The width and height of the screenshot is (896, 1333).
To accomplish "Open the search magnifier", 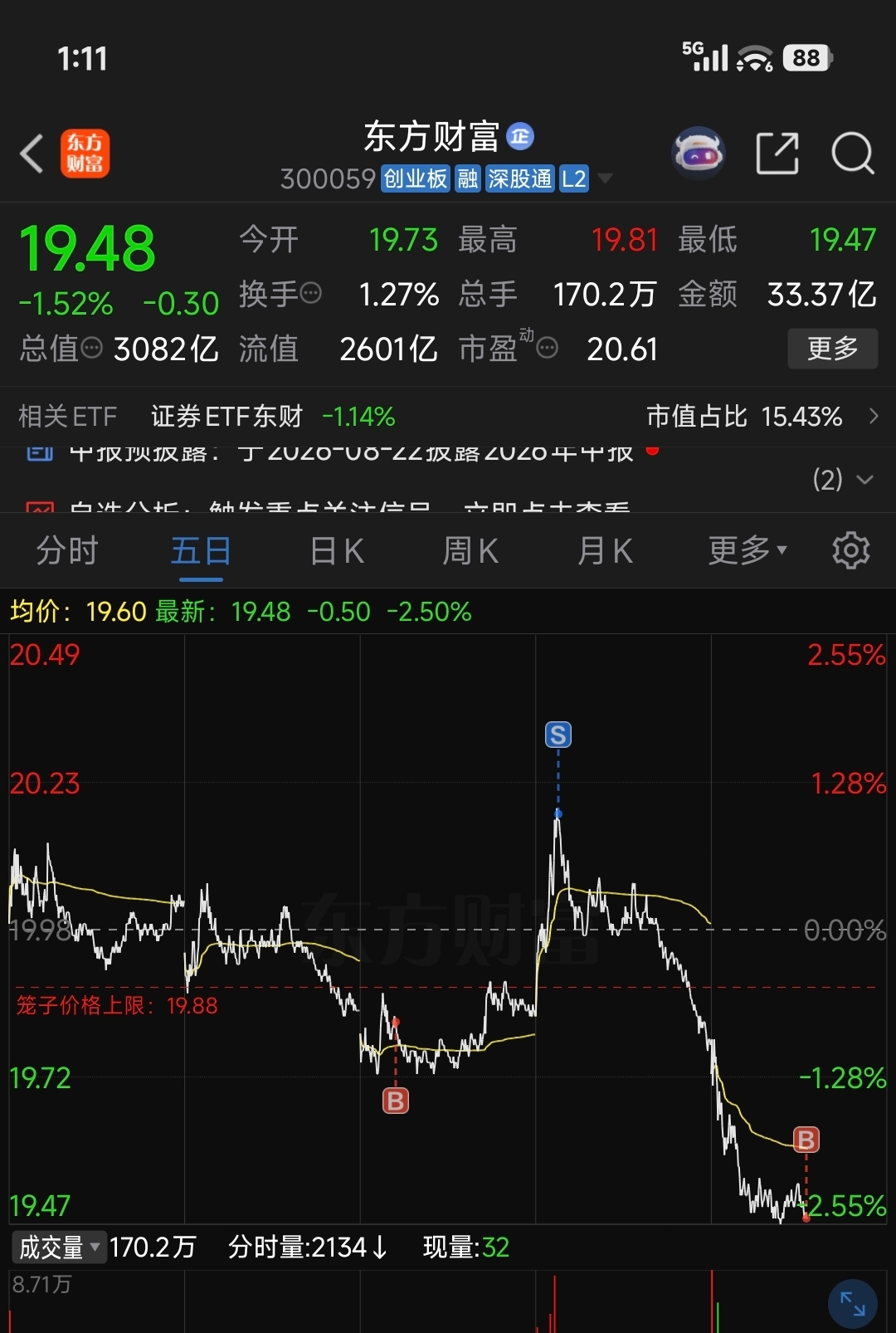I will point(853,154).
